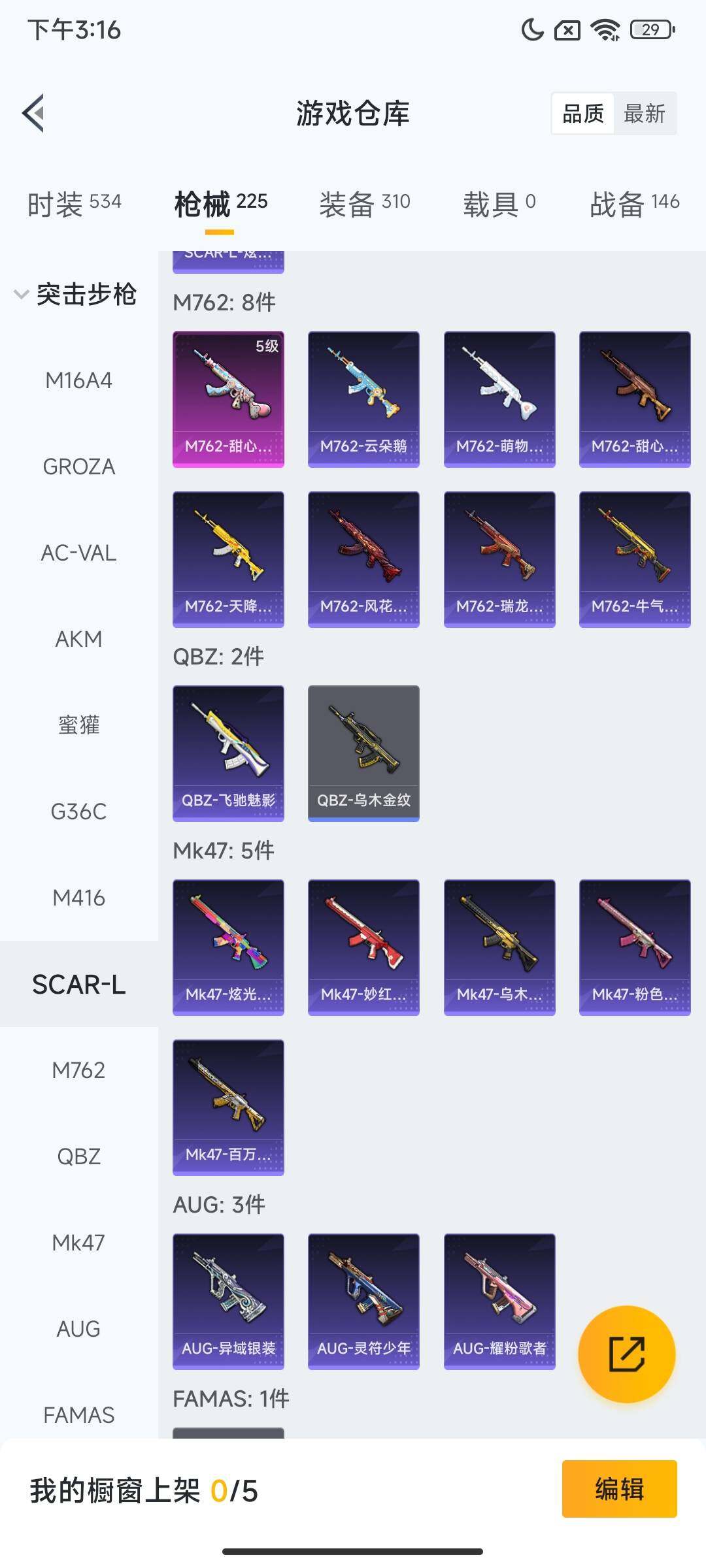View the AUG-灵符少年 skin

click(363, 1301)
